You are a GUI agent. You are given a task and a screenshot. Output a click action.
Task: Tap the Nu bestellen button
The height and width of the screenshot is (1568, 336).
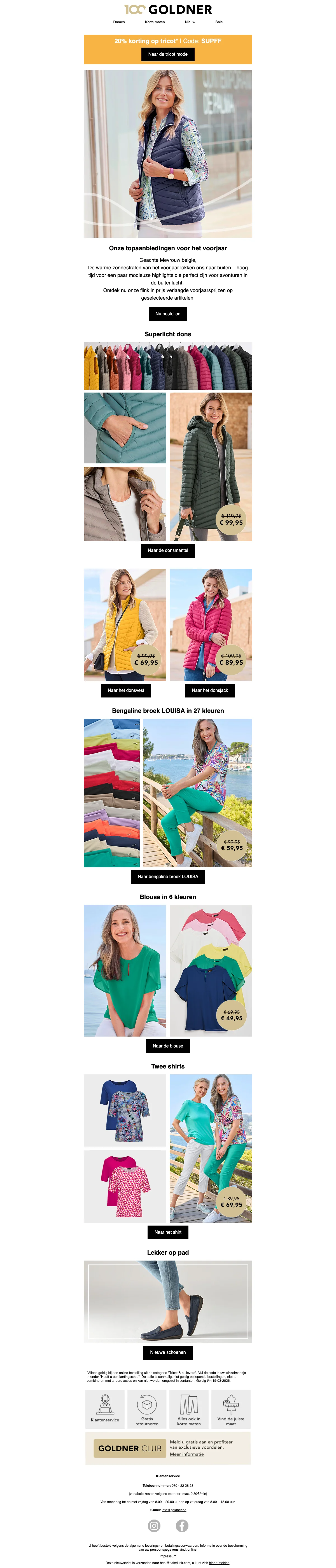coord(168,314)
